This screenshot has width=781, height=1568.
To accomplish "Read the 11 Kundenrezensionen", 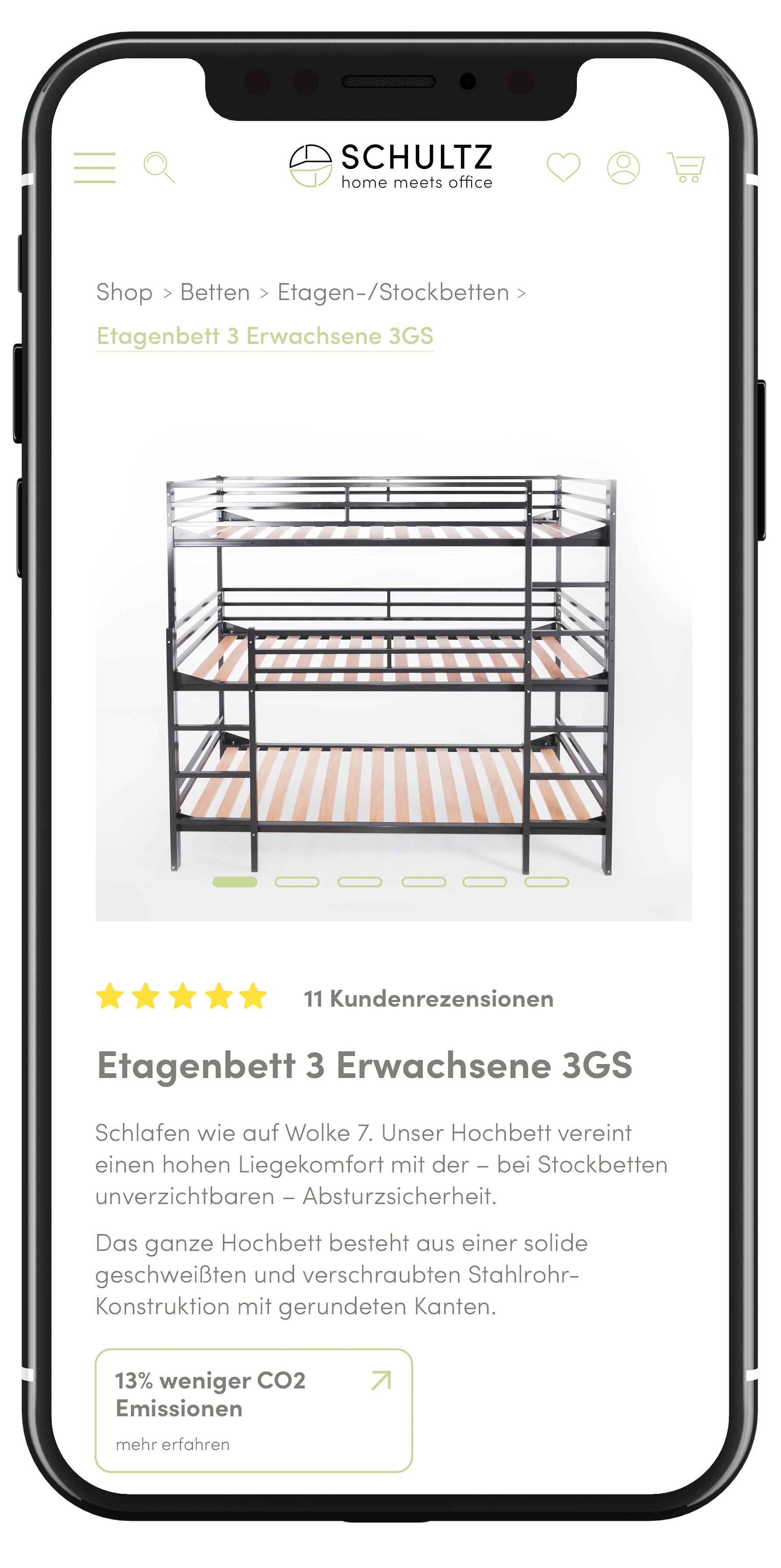I will pos(428,999).
